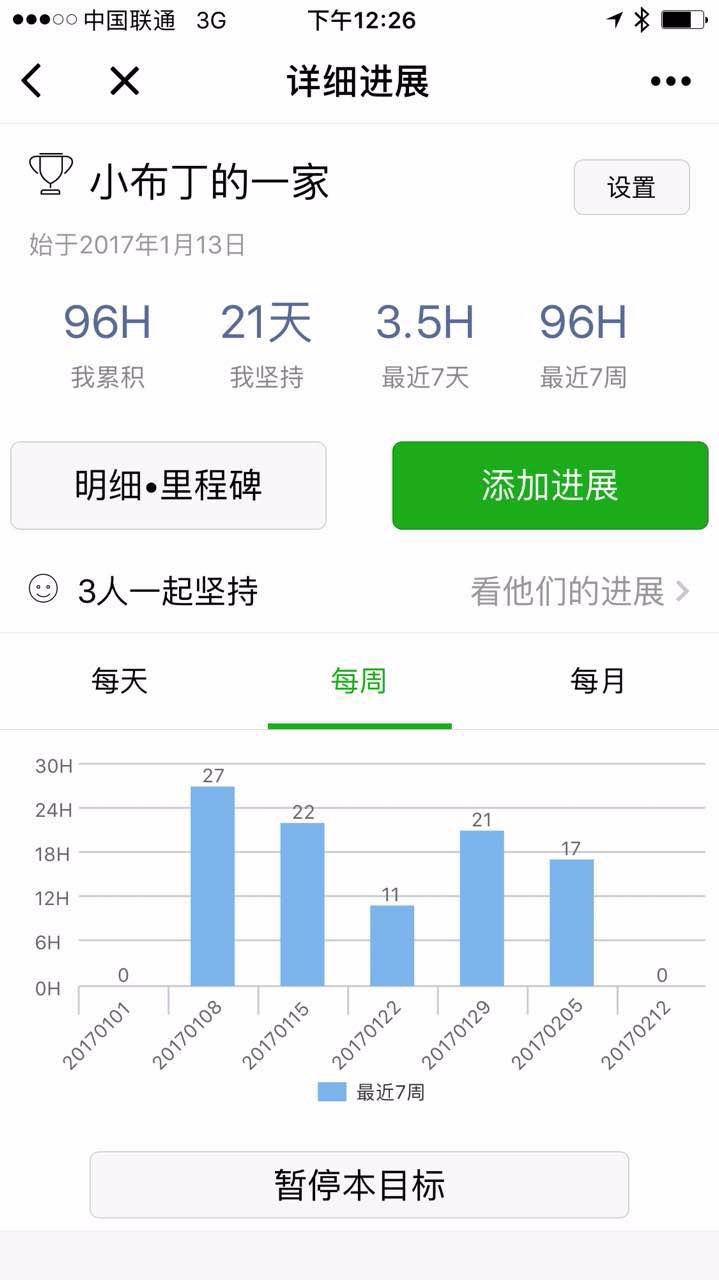Switch to the 每天 tab

[x=120, y=682]
